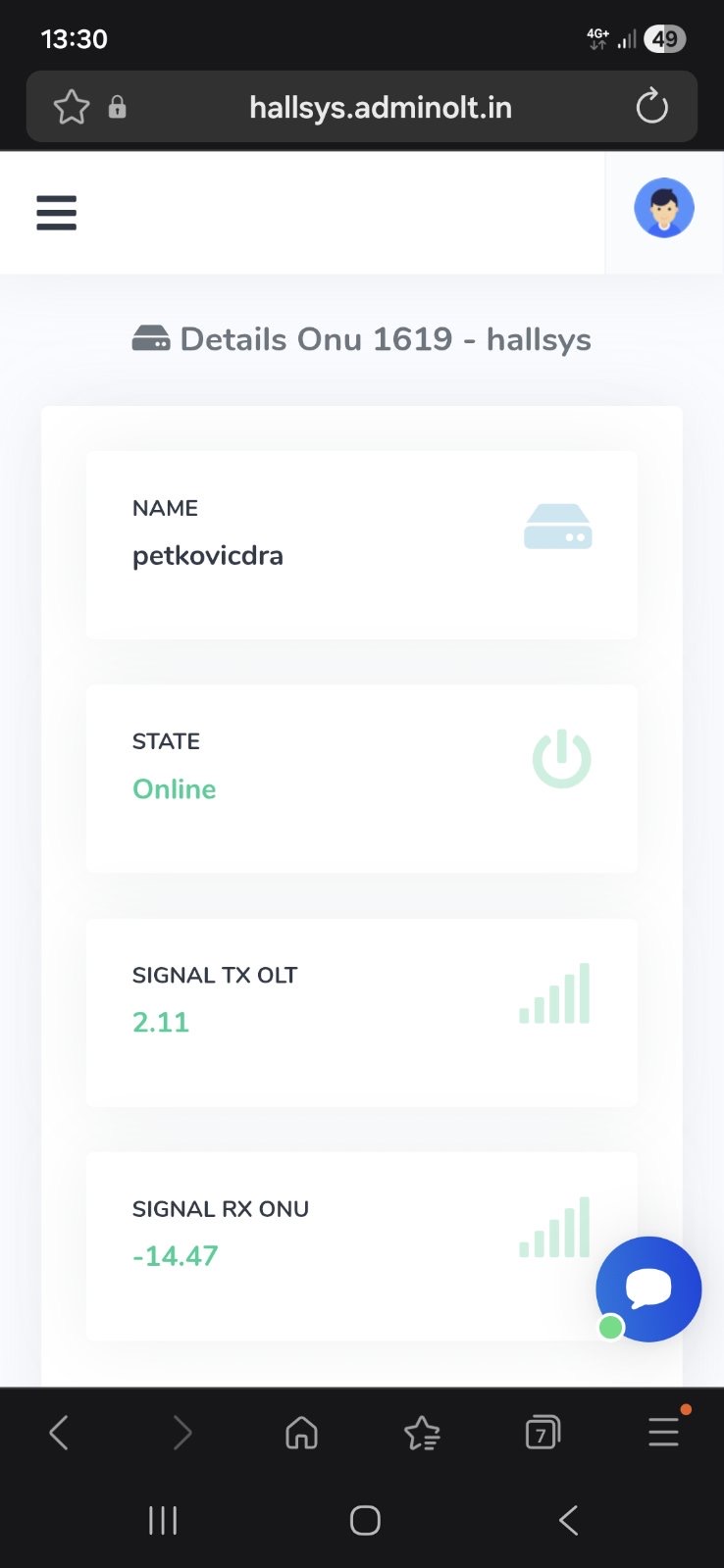Bookmark this page with the star icon
This screenshot has height=1568, width=724.
pos(72,107)
